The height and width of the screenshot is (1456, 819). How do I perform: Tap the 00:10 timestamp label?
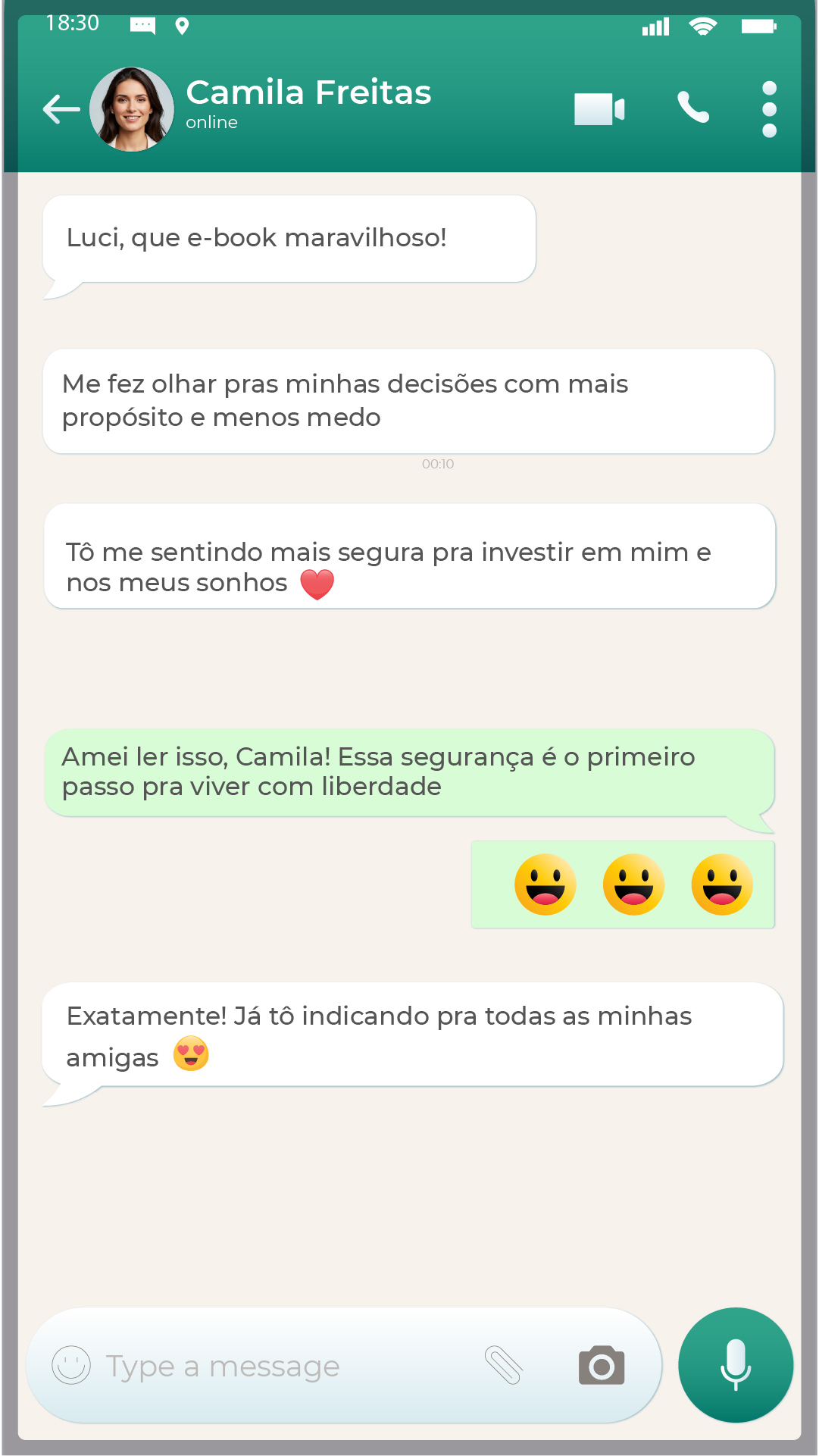437,463
